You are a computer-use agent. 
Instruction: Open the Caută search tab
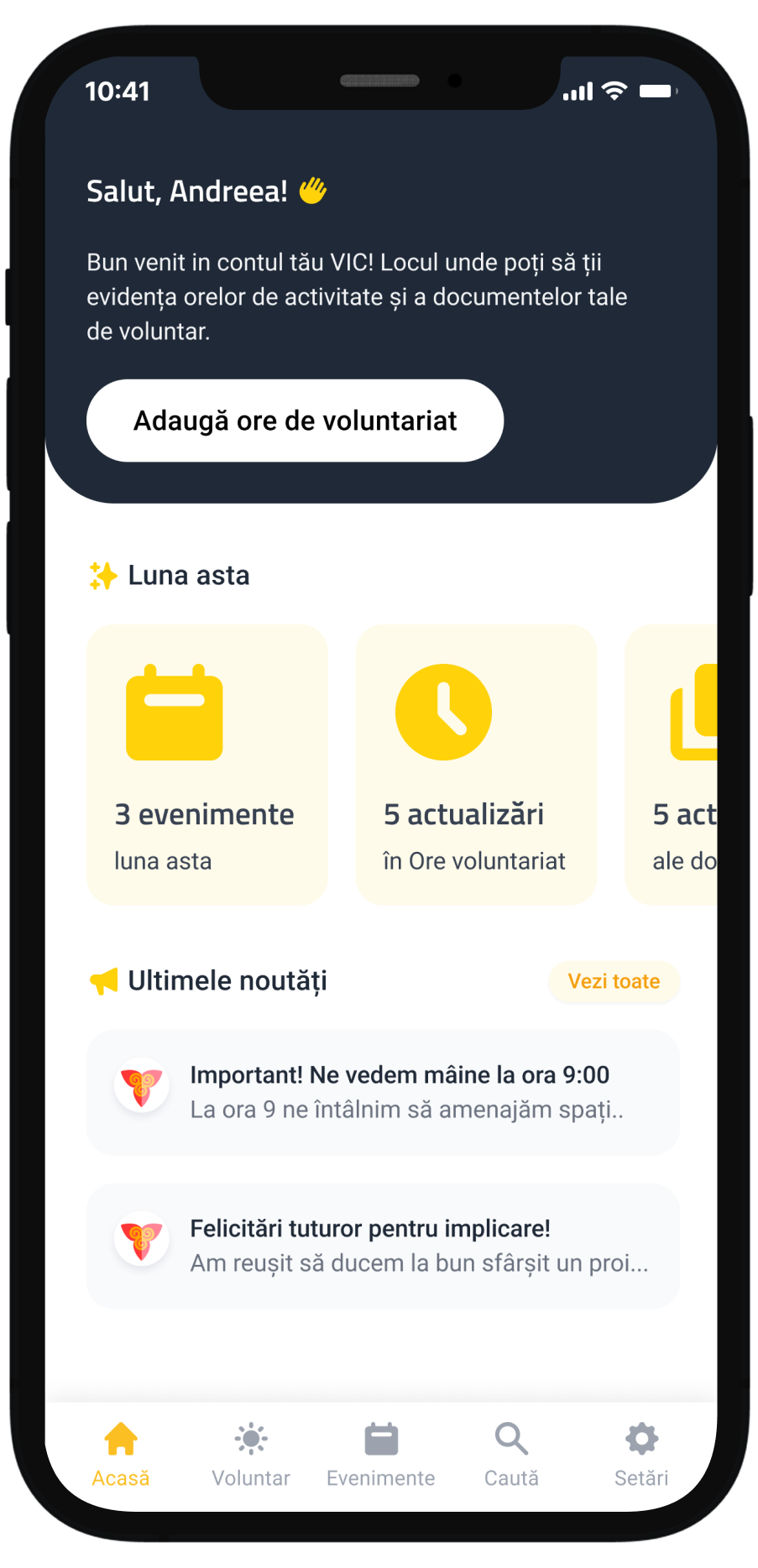tap(511, 1454)
